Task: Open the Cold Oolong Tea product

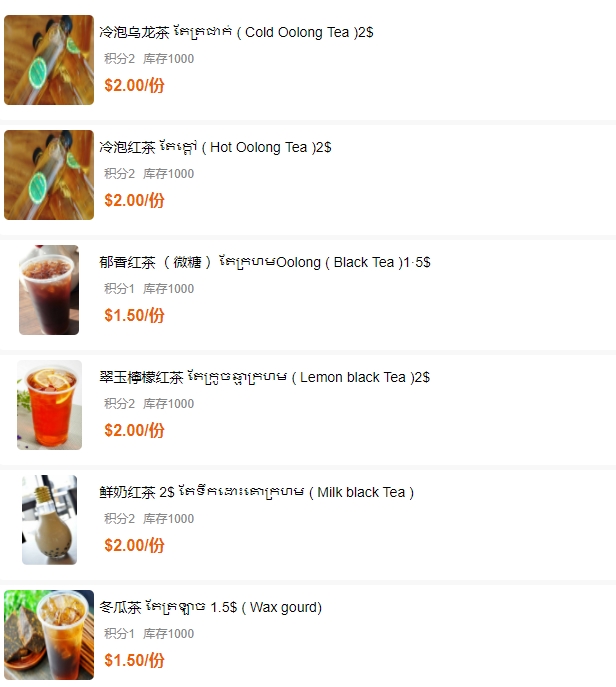Action: coord(236,33)
